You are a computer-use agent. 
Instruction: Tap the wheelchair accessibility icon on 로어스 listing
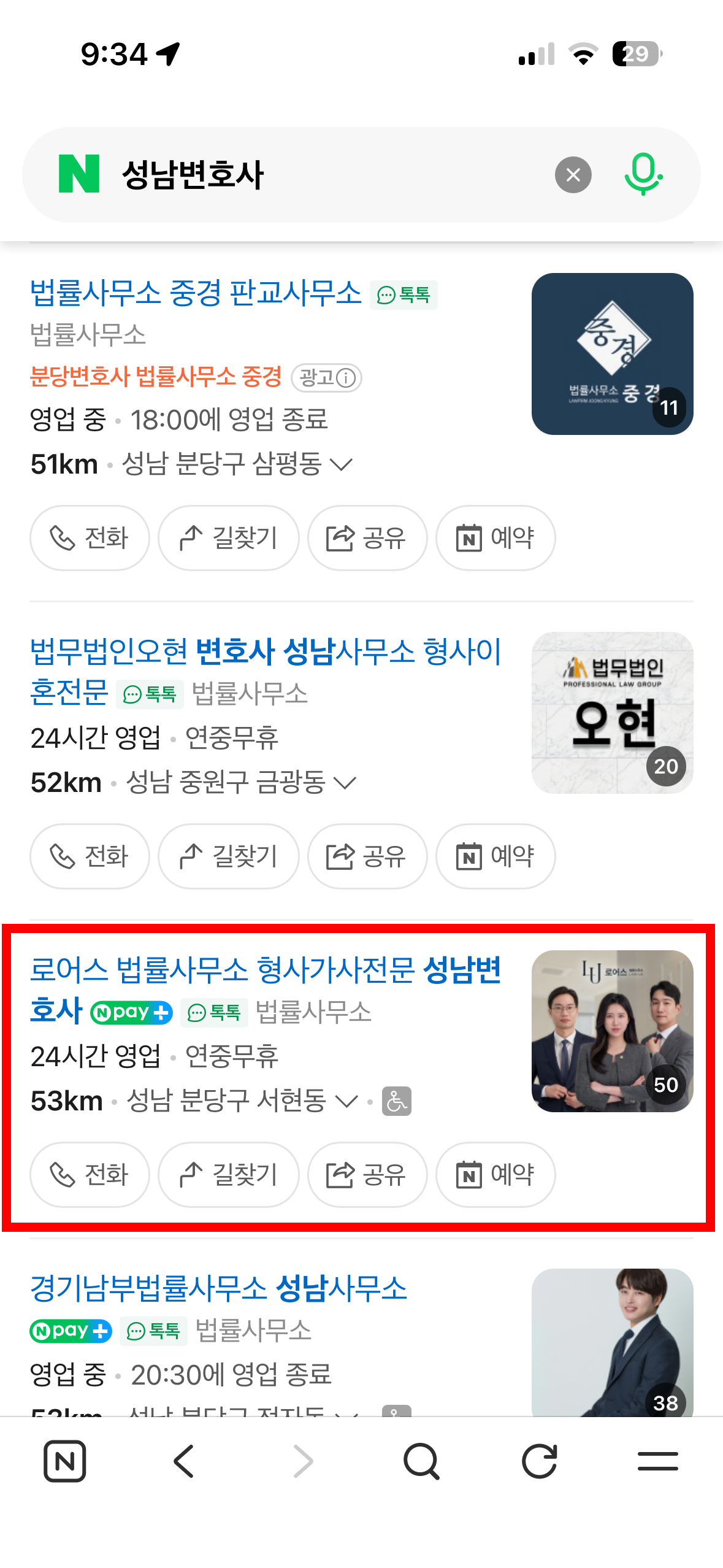pyautogui.click(x=396, y=1101)
